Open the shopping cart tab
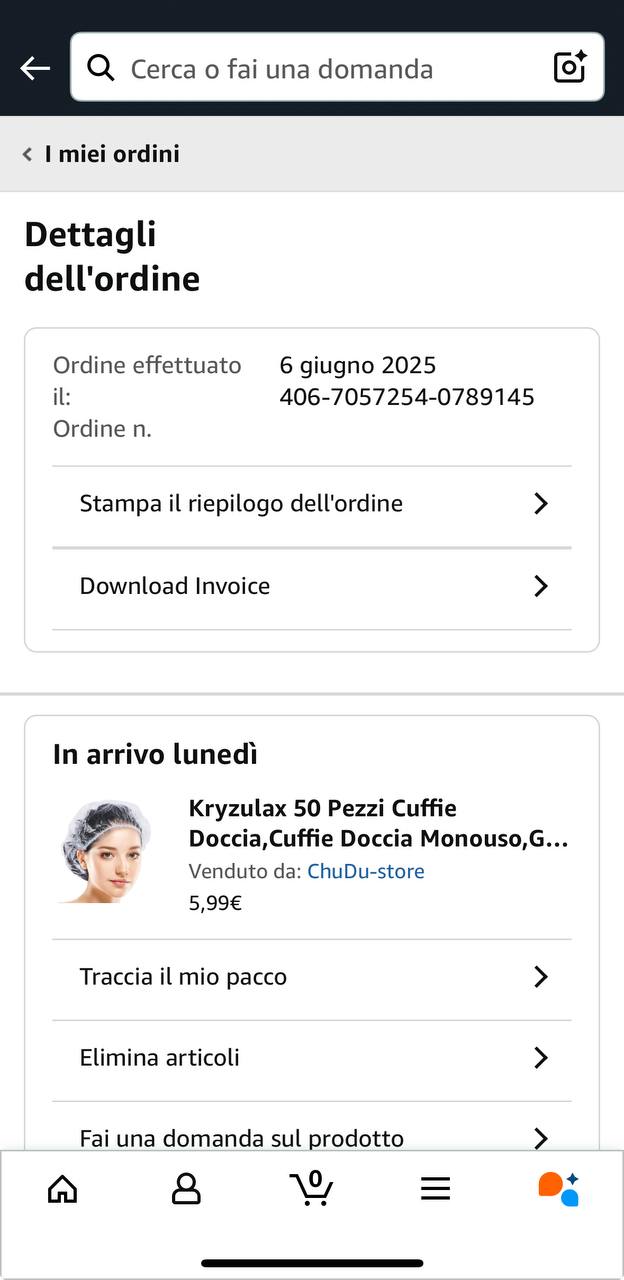Viewport: 624px width, 1280px height. tap(311, 1188)
